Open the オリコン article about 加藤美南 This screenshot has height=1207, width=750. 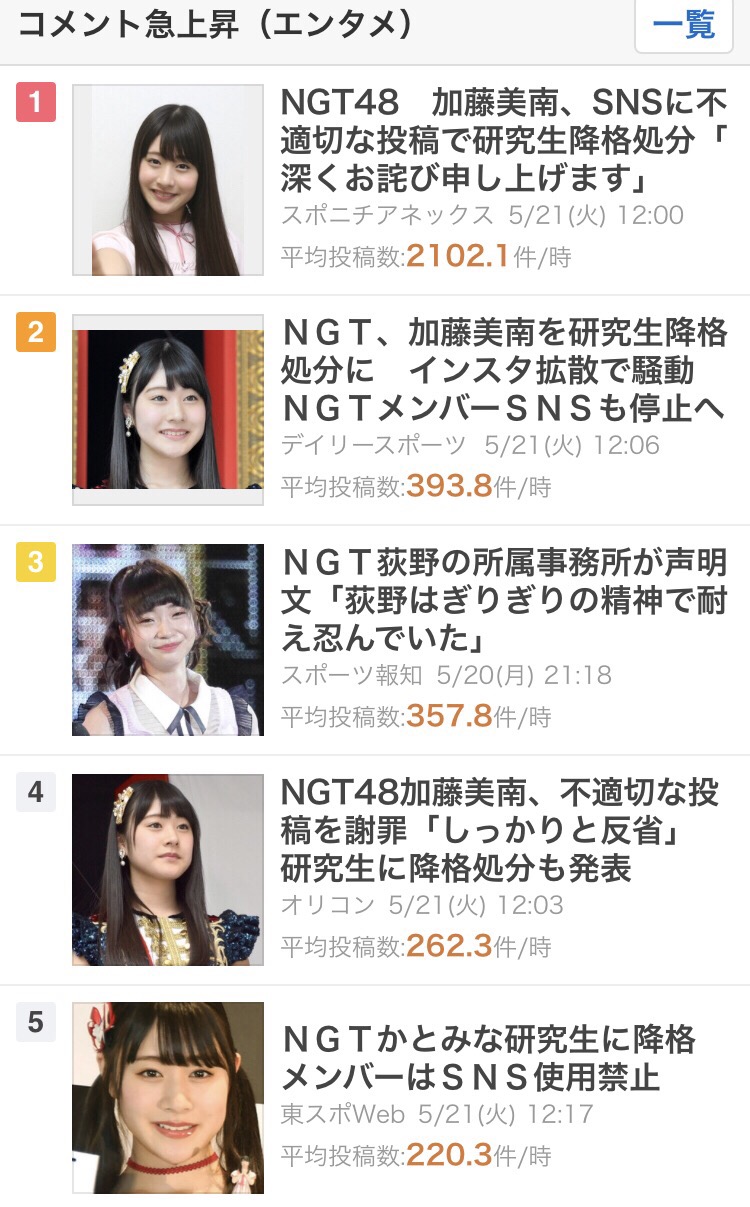502,830
